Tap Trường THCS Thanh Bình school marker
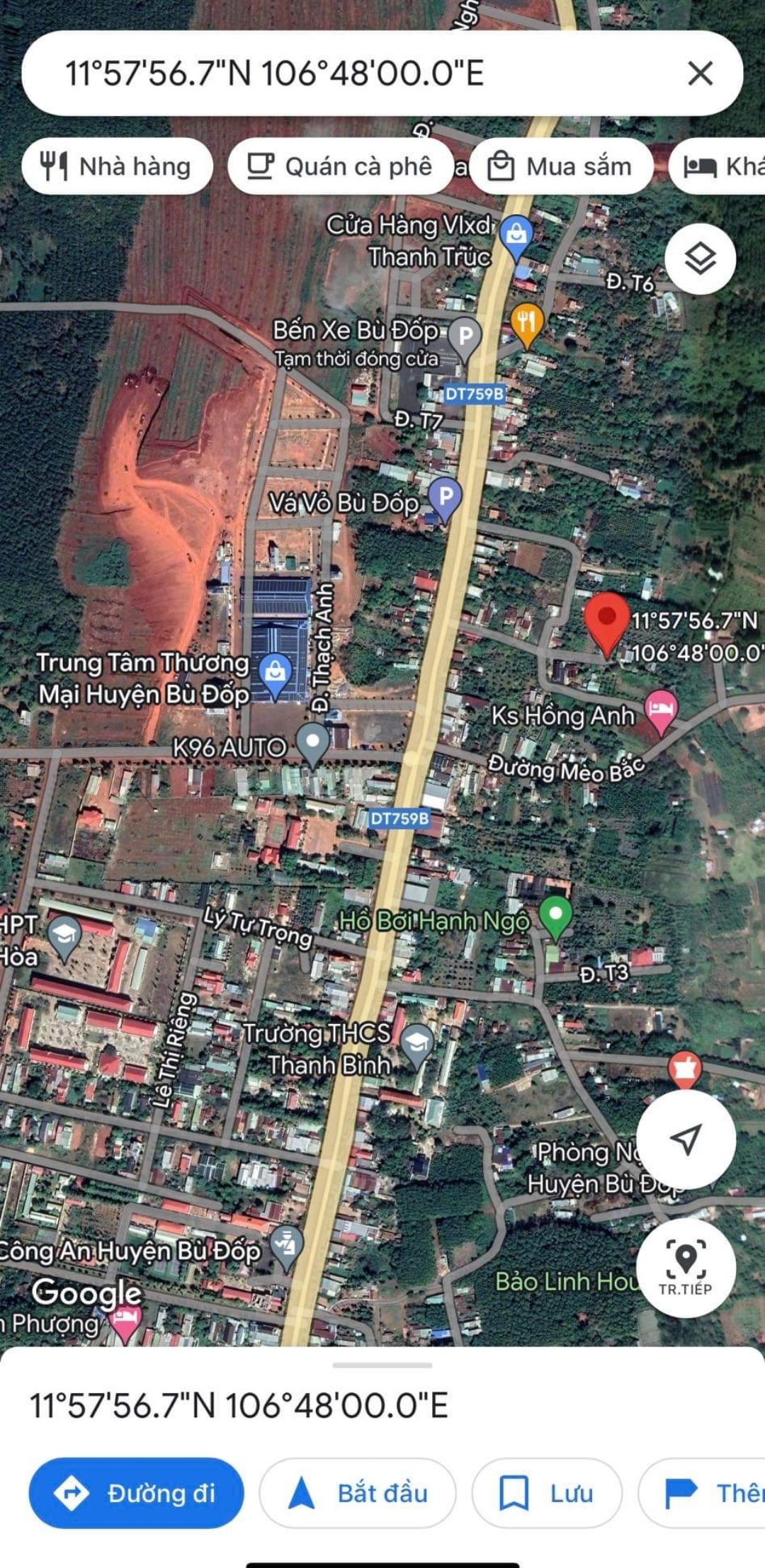 417,1045
